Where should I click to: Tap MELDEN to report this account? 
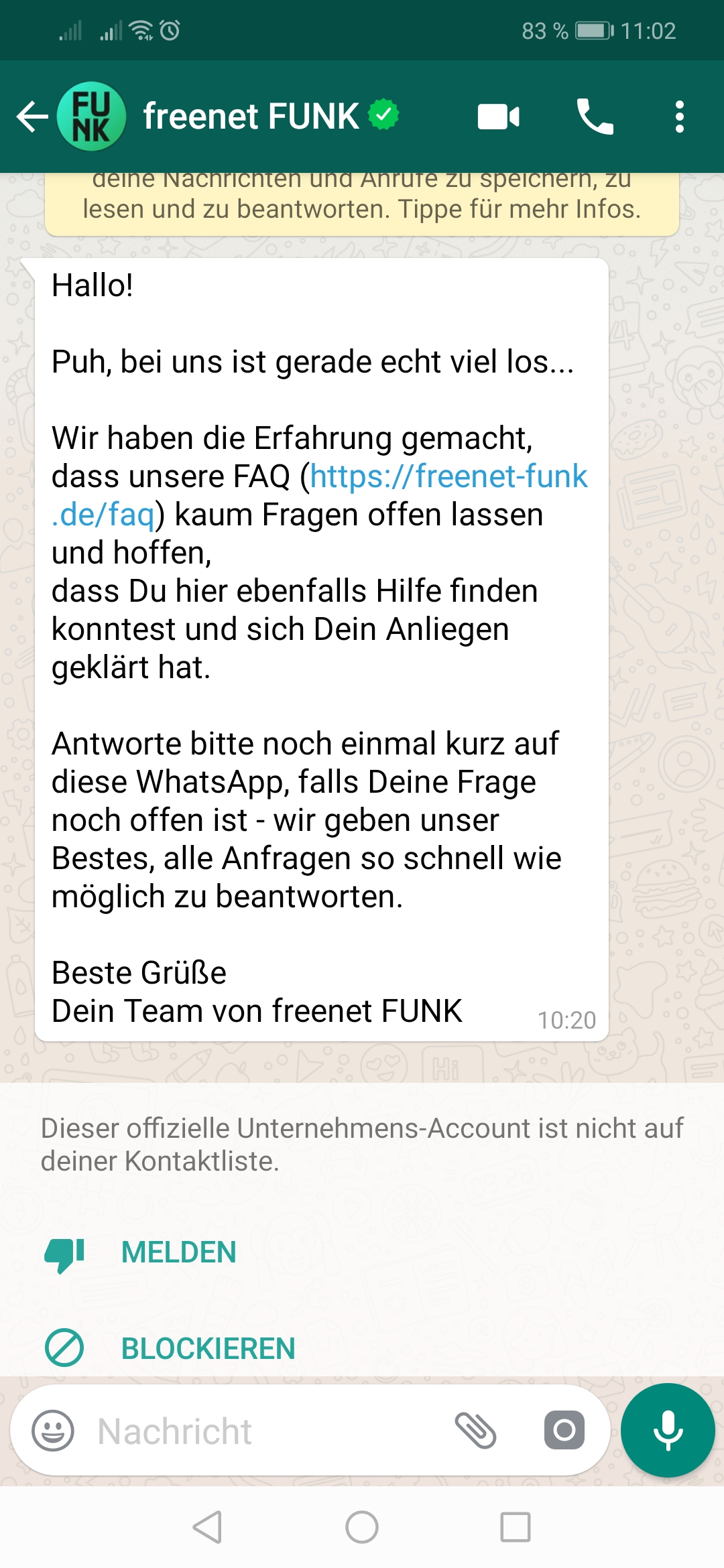(x=178, y=1252)
